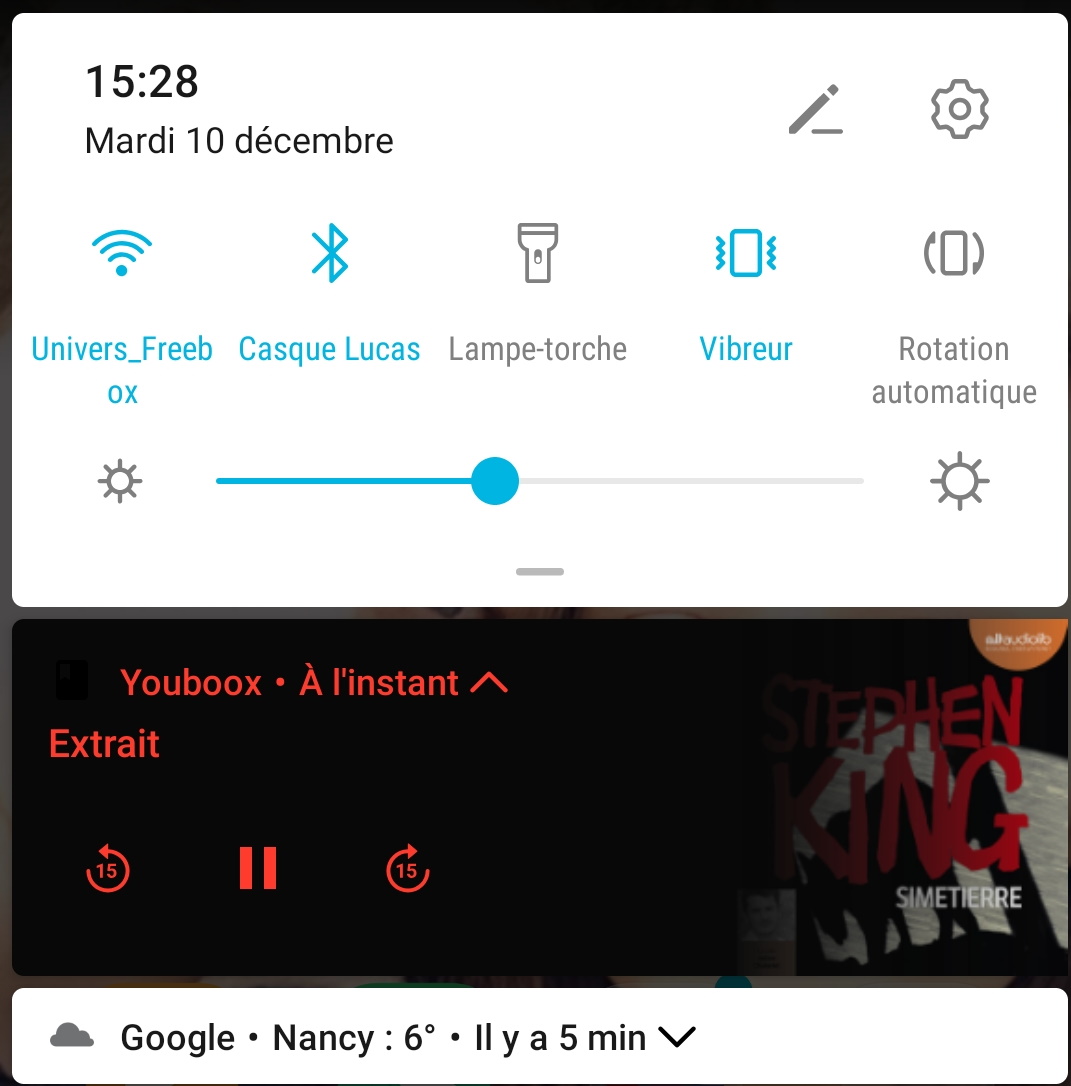The image size is (1071, 1086).
Task: Set brightness at the slider's midpoint
Action: pyautogui.click(x=540, y=482)
